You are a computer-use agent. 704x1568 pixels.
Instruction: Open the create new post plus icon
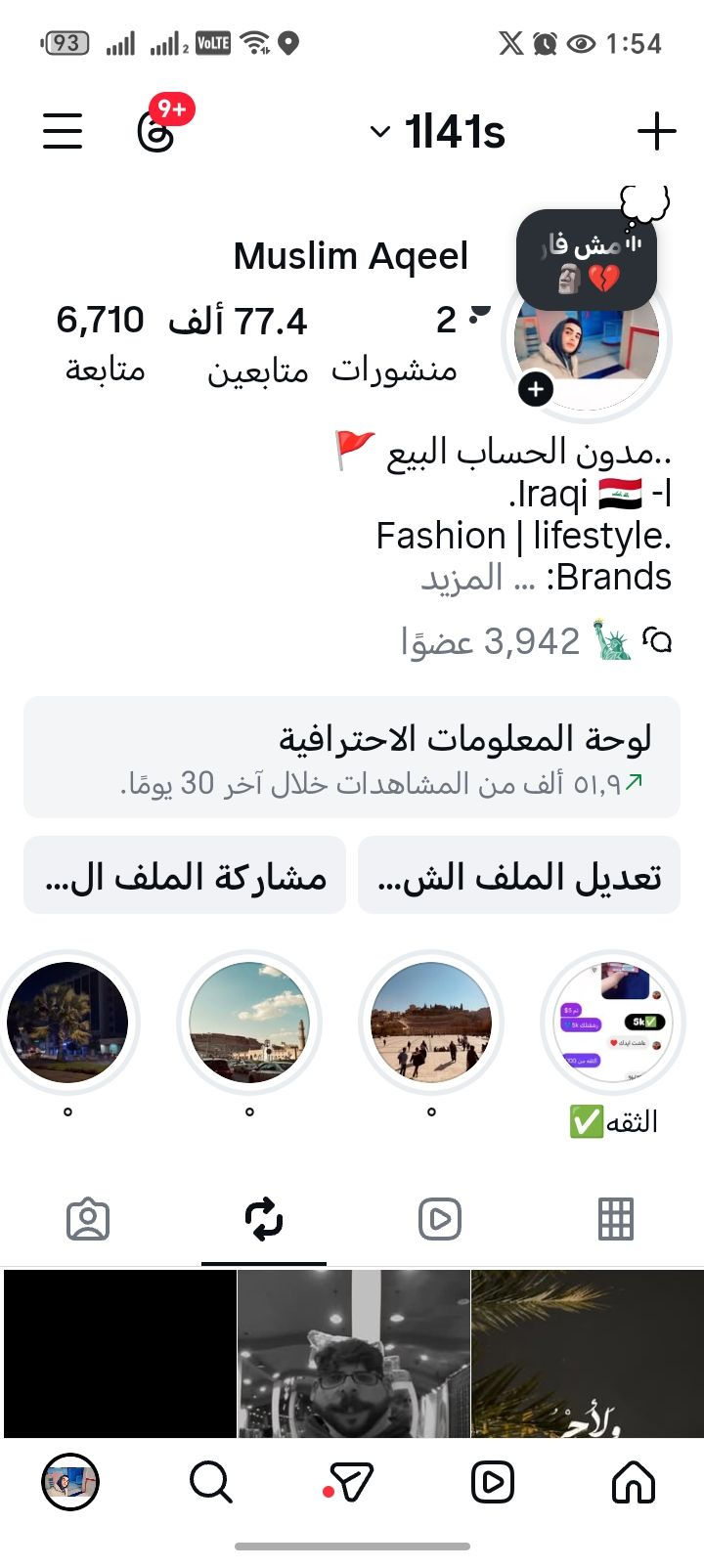tap(656, 132)
